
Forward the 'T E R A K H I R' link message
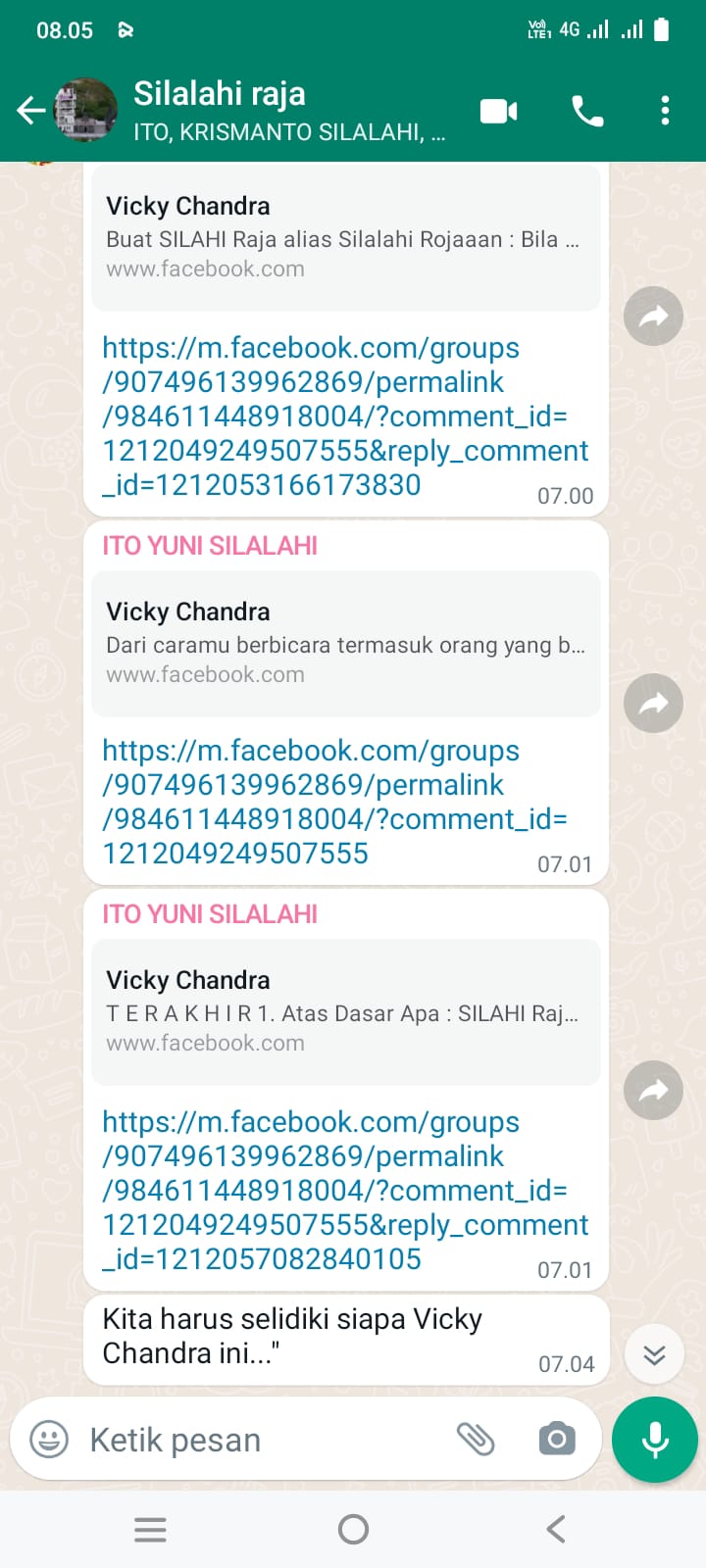(x=653, y=1090)
